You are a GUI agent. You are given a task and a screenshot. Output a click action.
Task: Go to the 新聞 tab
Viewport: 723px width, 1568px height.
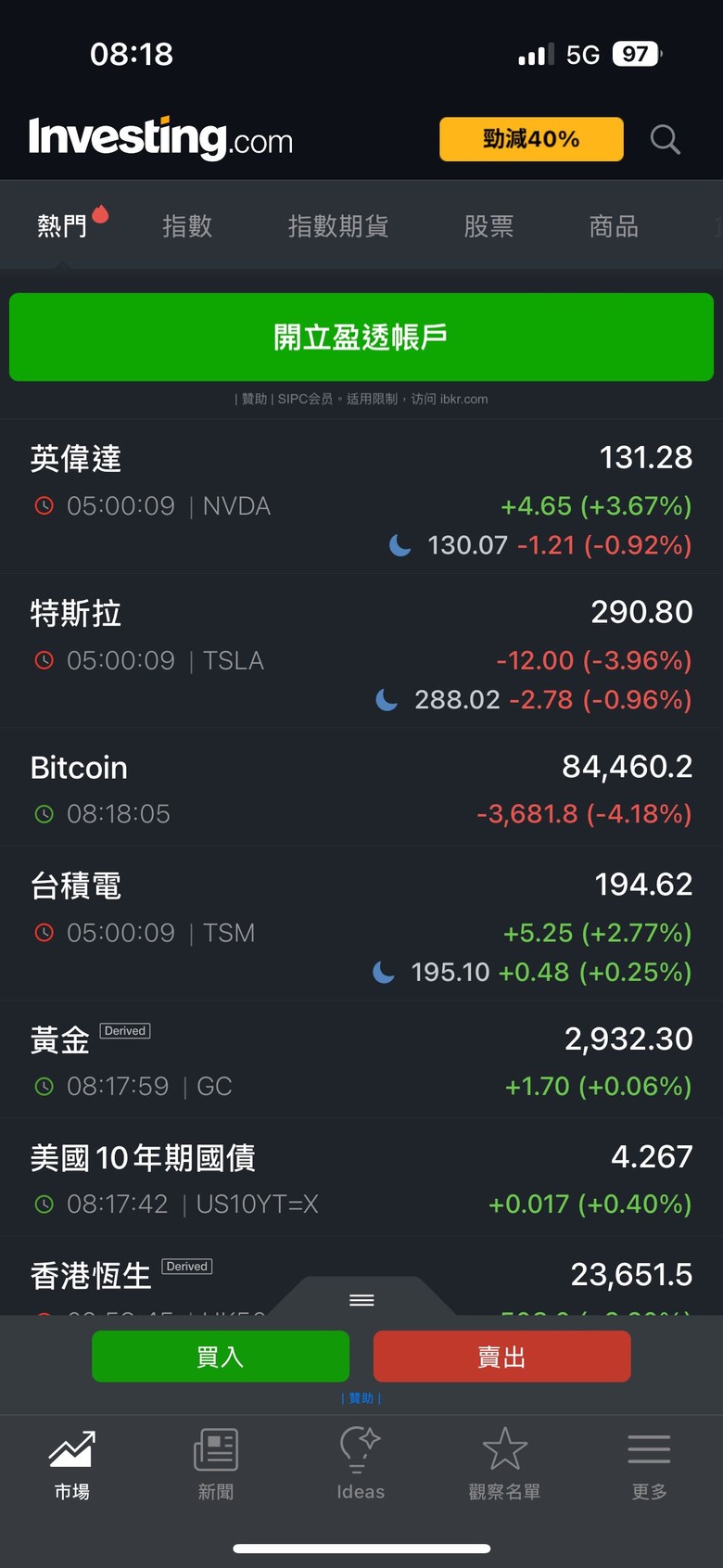point(216,1463)
